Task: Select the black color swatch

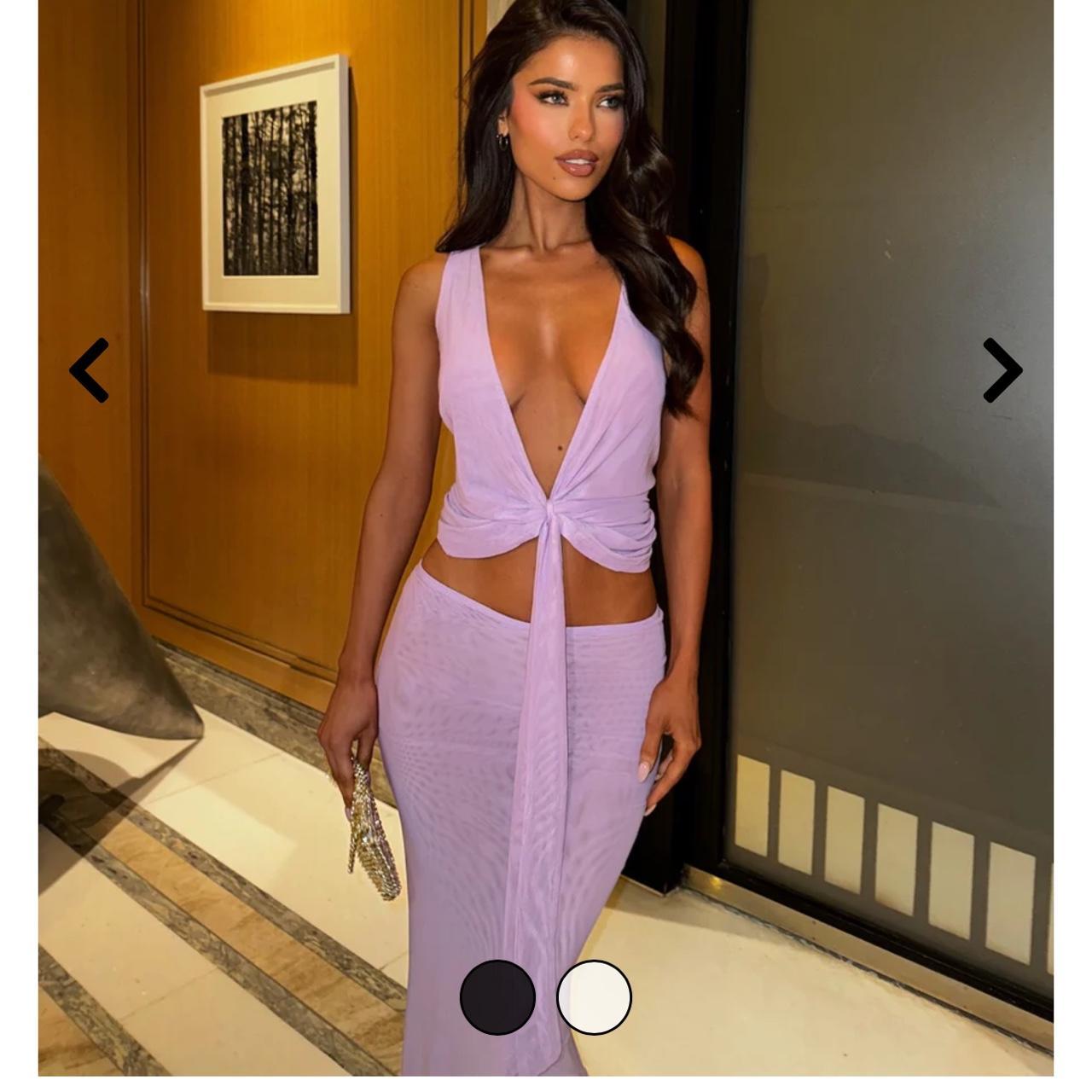Action: (x=497, y=996)
